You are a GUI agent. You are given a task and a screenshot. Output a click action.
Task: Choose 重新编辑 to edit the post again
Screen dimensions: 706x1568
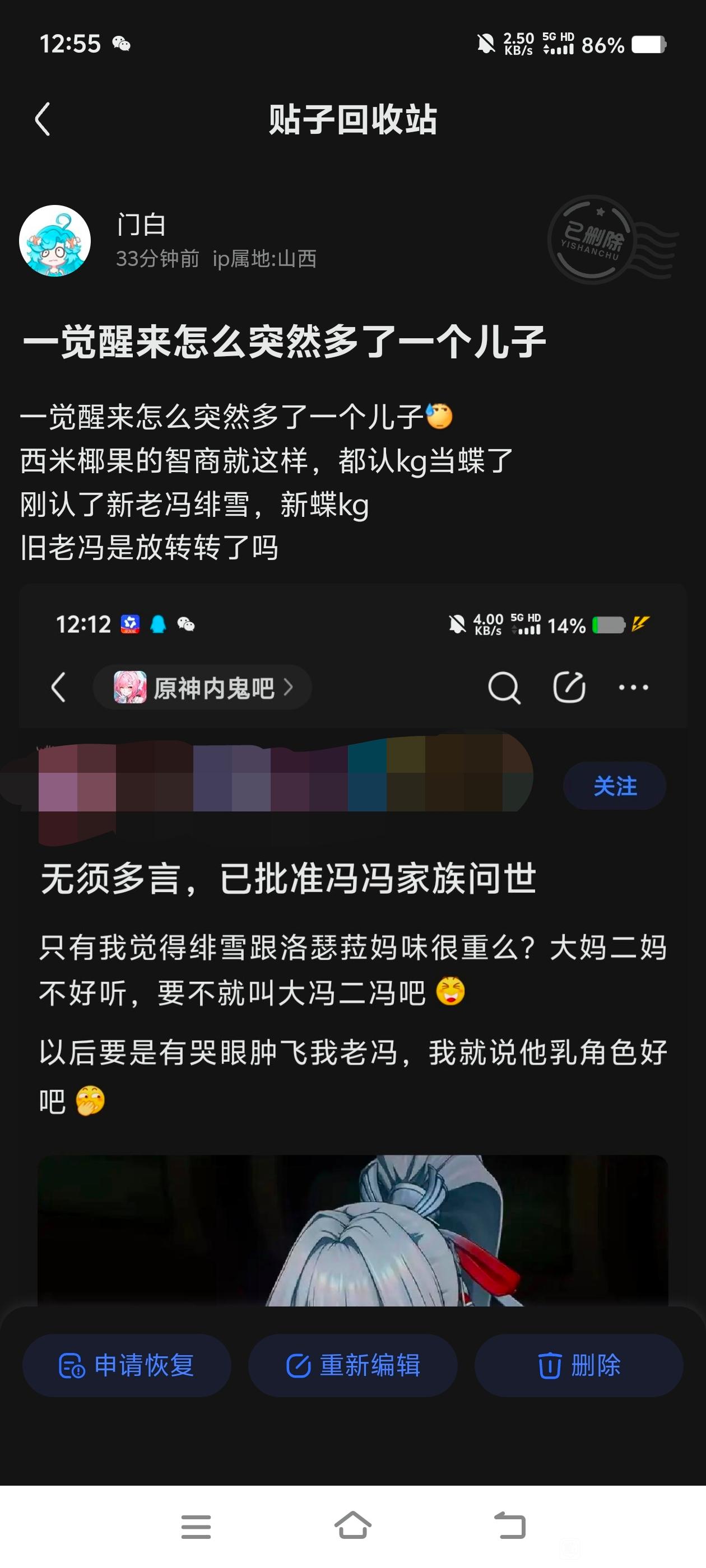coord(352,1365)
